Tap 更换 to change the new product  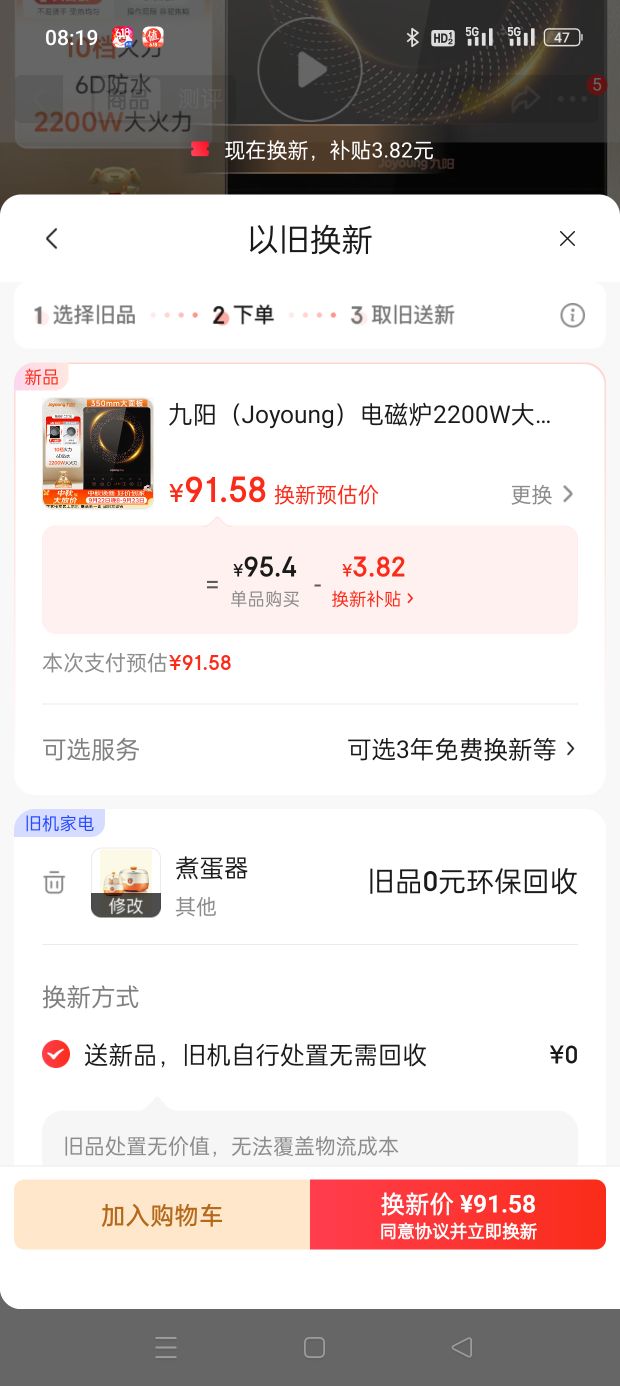(x=542, y=494)
